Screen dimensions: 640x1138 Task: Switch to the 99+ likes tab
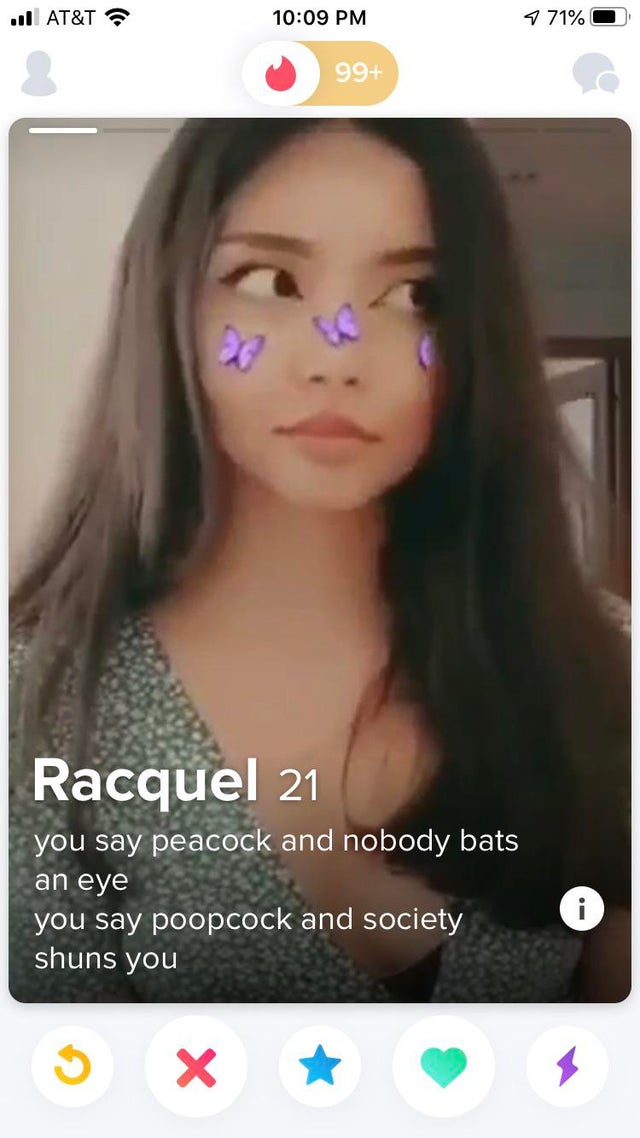pyautogui.click(x=358, y=74)
